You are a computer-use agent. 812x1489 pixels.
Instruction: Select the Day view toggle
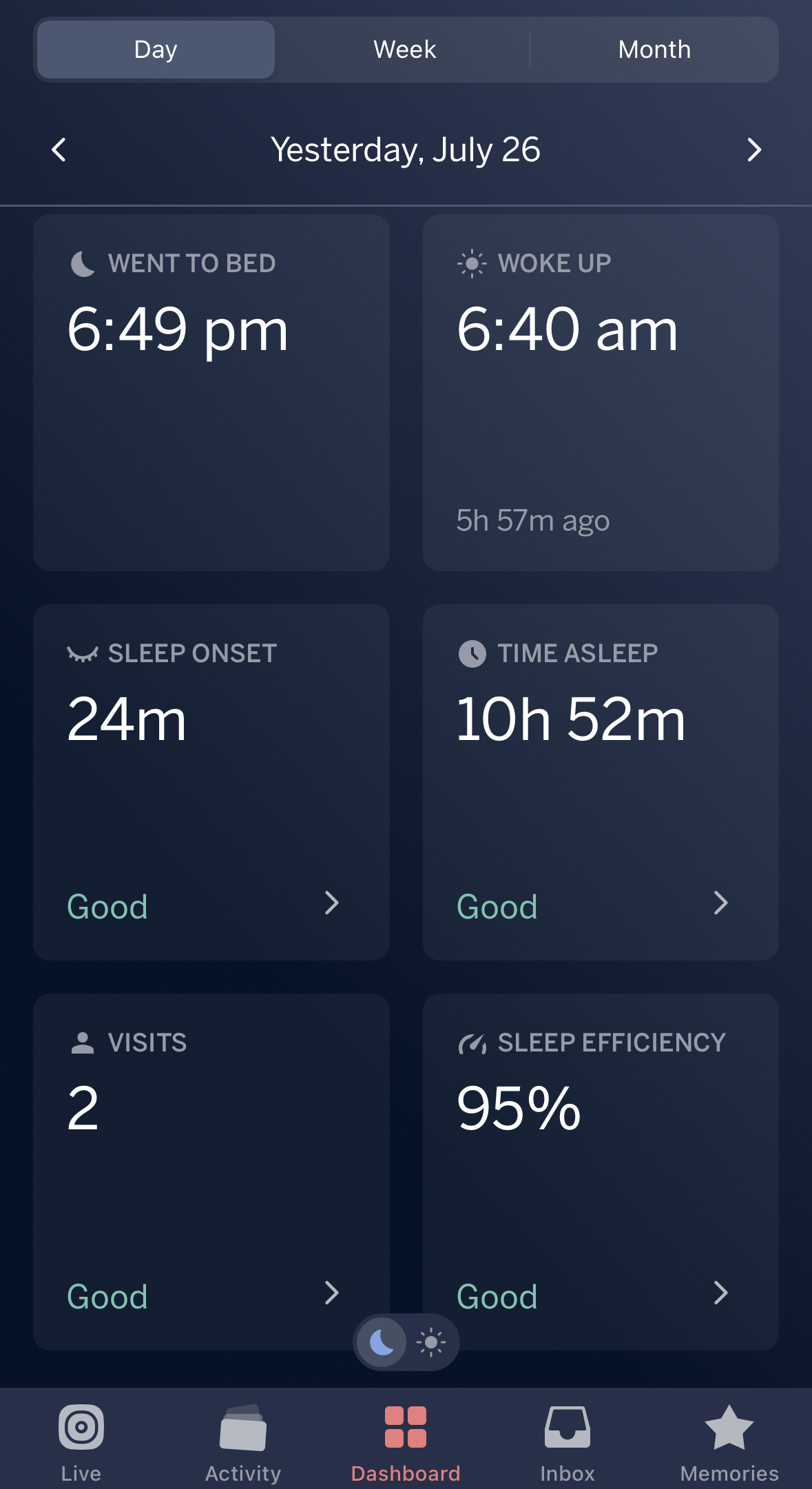(x=155, y=49)
